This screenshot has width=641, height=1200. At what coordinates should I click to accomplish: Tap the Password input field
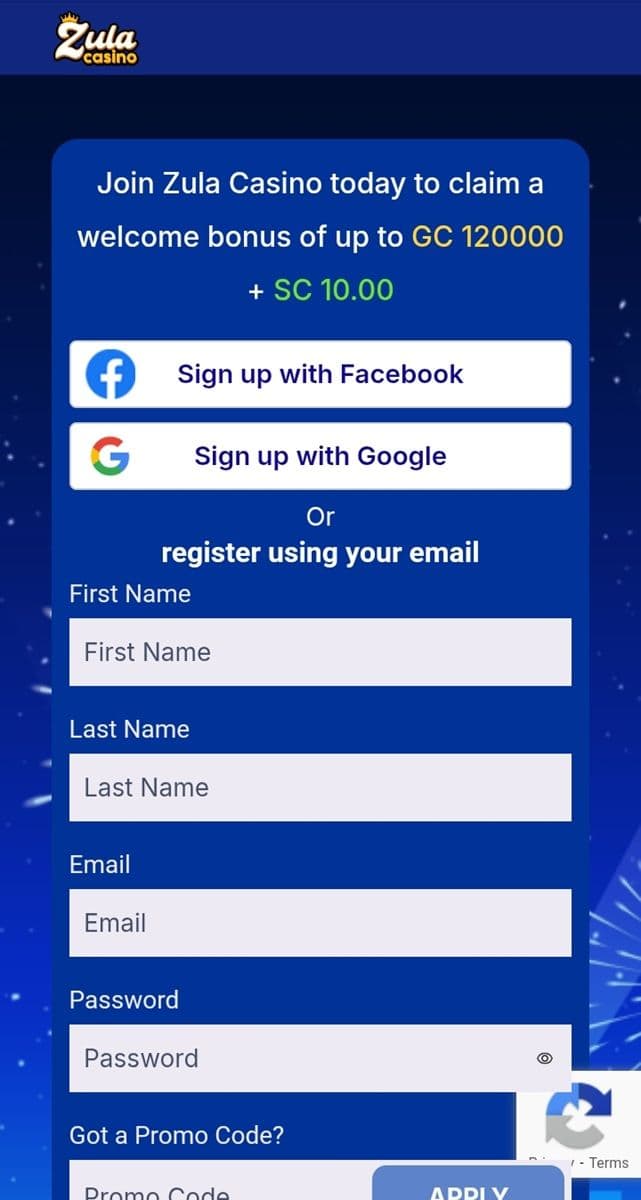click(x=300, y=1058)
